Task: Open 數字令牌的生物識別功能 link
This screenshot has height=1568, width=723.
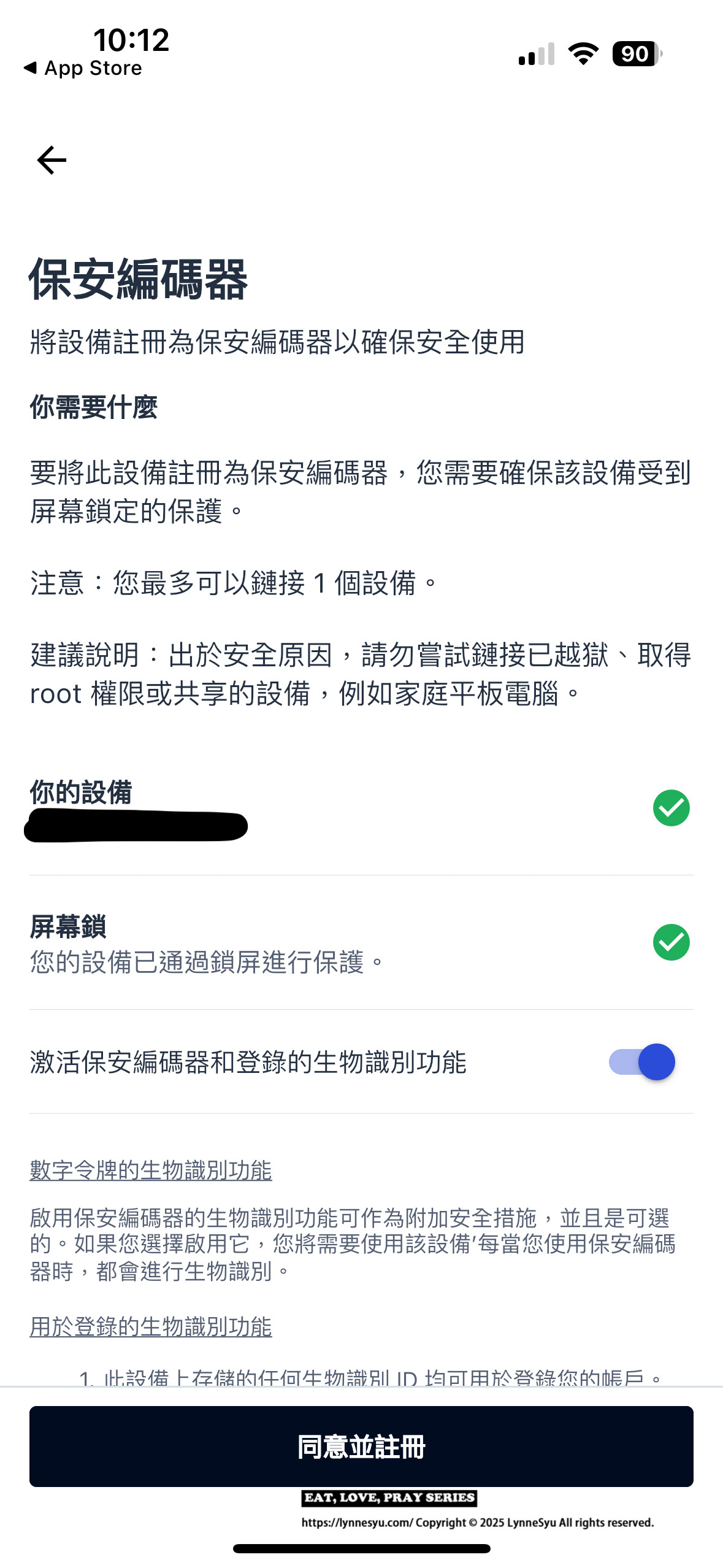Action: tap(151, 1170)
